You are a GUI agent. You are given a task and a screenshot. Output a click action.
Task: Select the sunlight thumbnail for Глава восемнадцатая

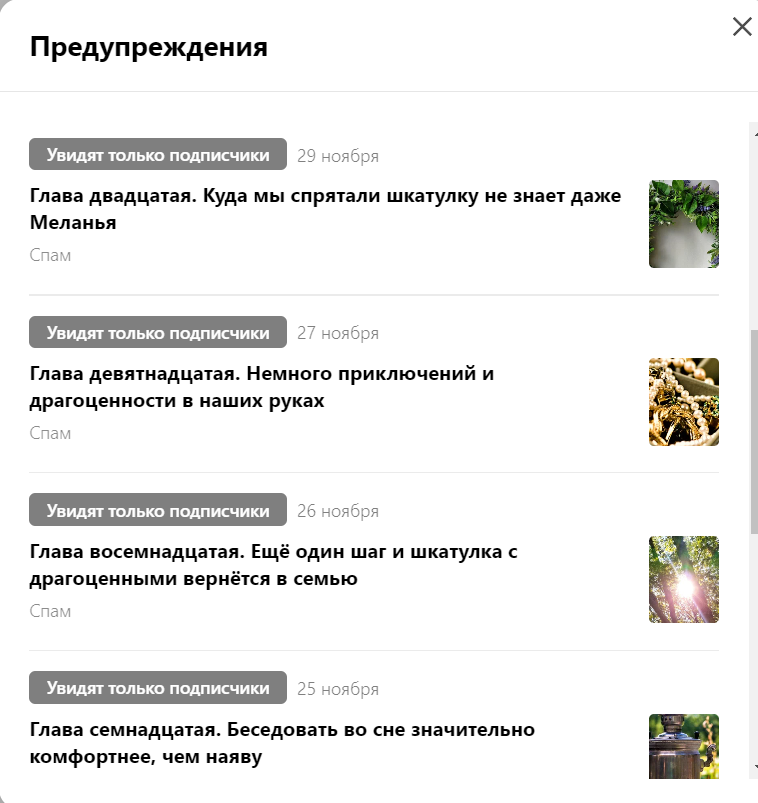[684, 580]
